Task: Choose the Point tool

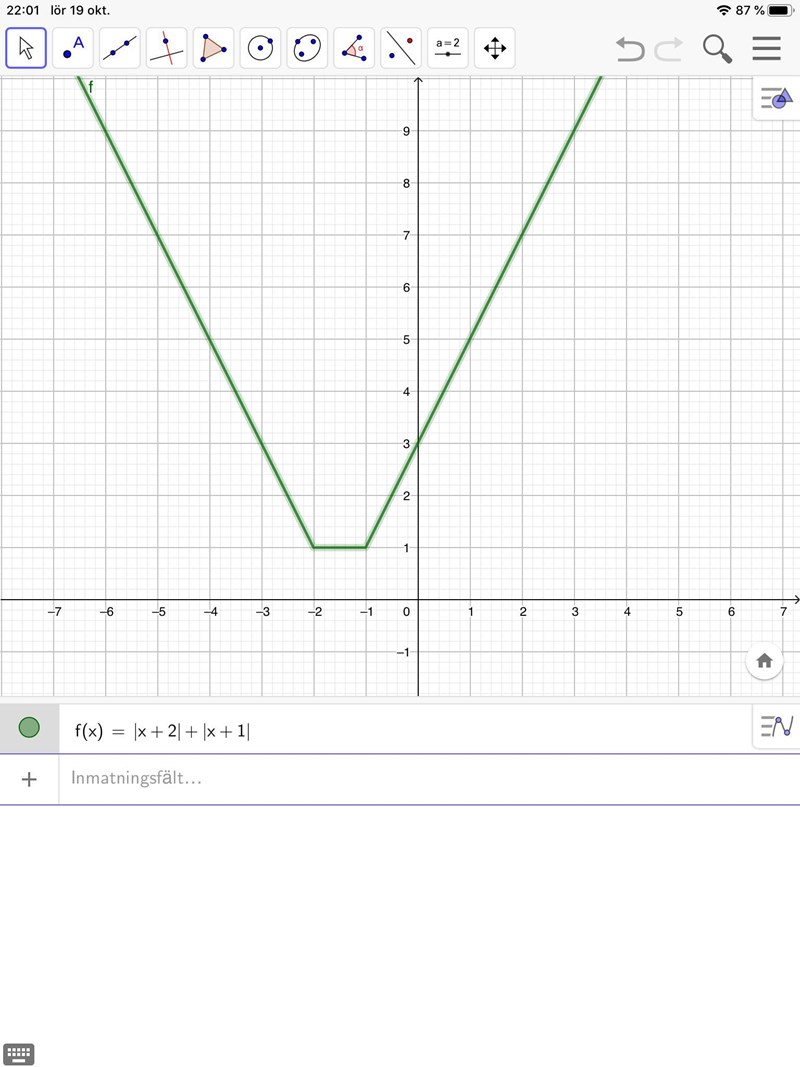Action: [73, 48]
